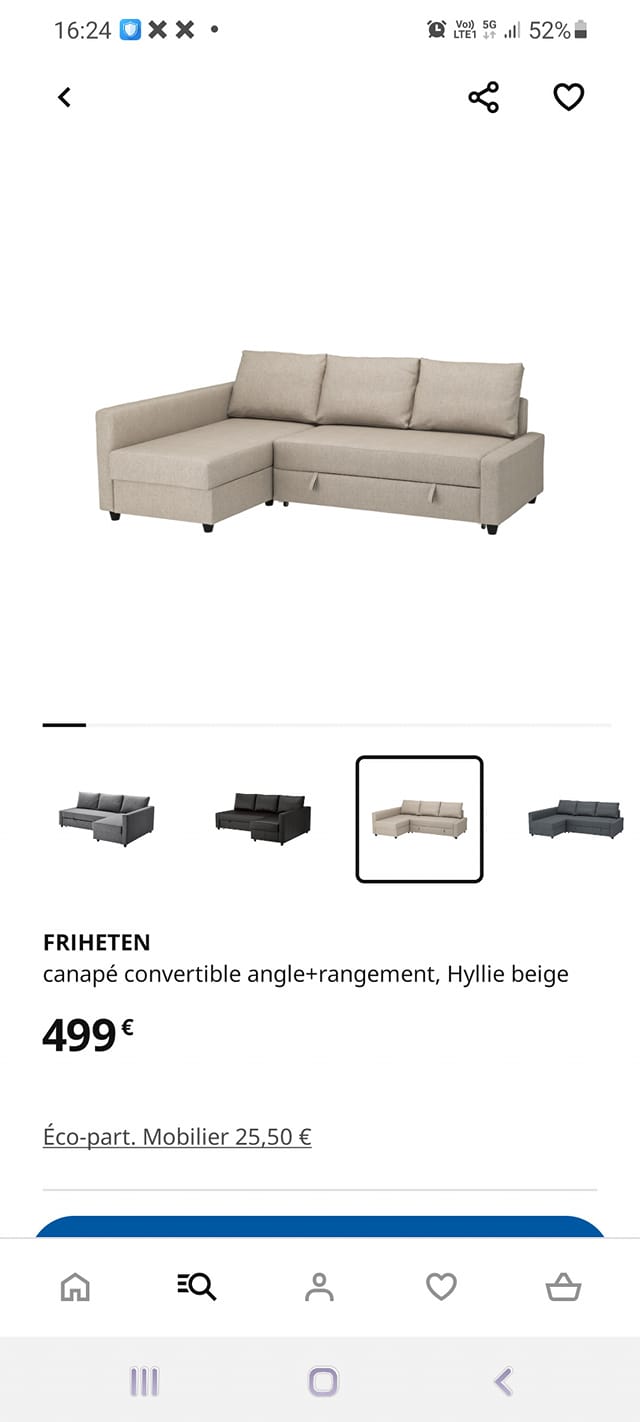Tap the blue button below the price

click(x=320, y=1227)
